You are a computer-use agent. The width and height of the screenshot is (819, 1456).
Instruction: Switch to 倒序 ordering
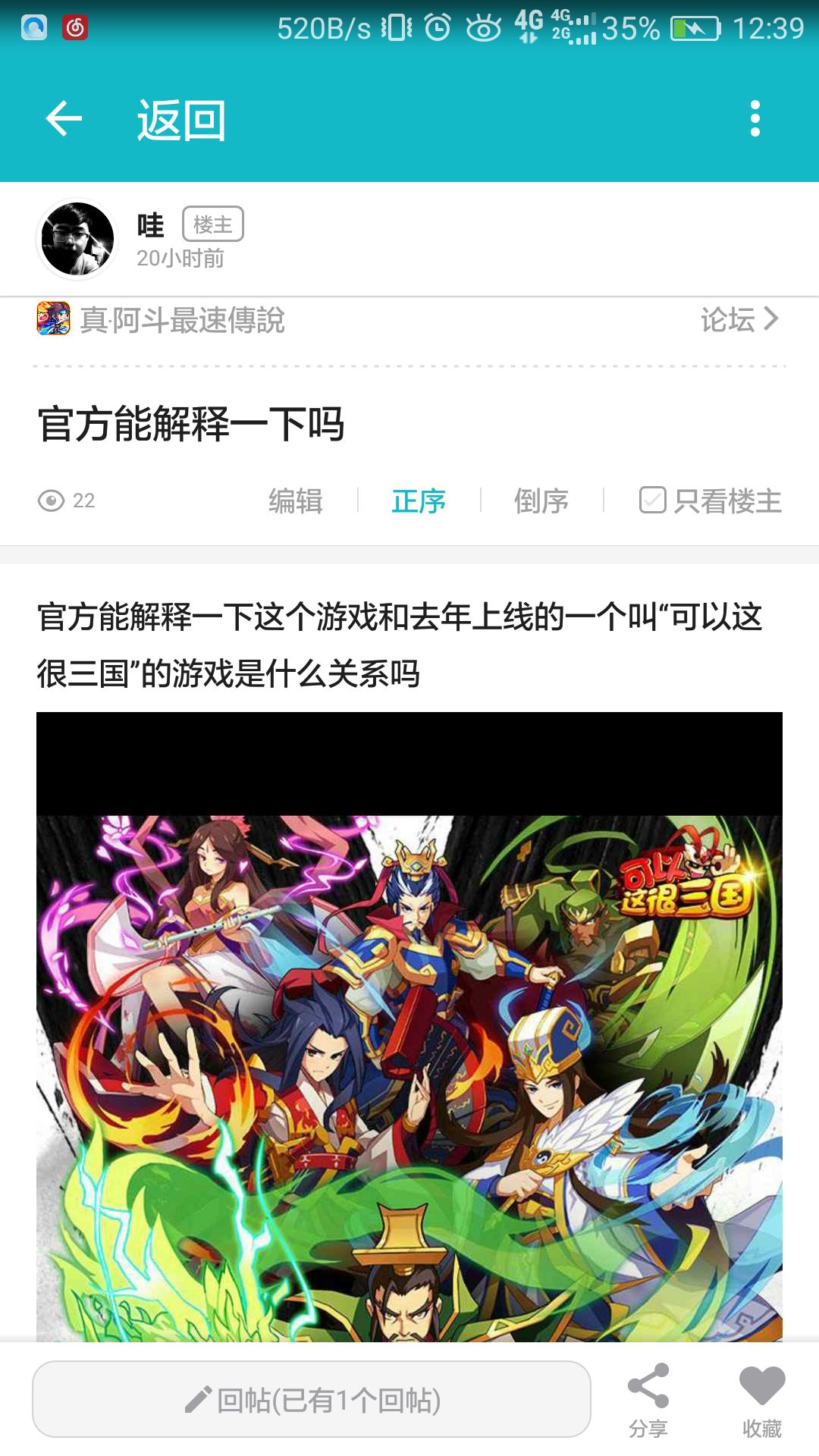click(x=541, y=500)
